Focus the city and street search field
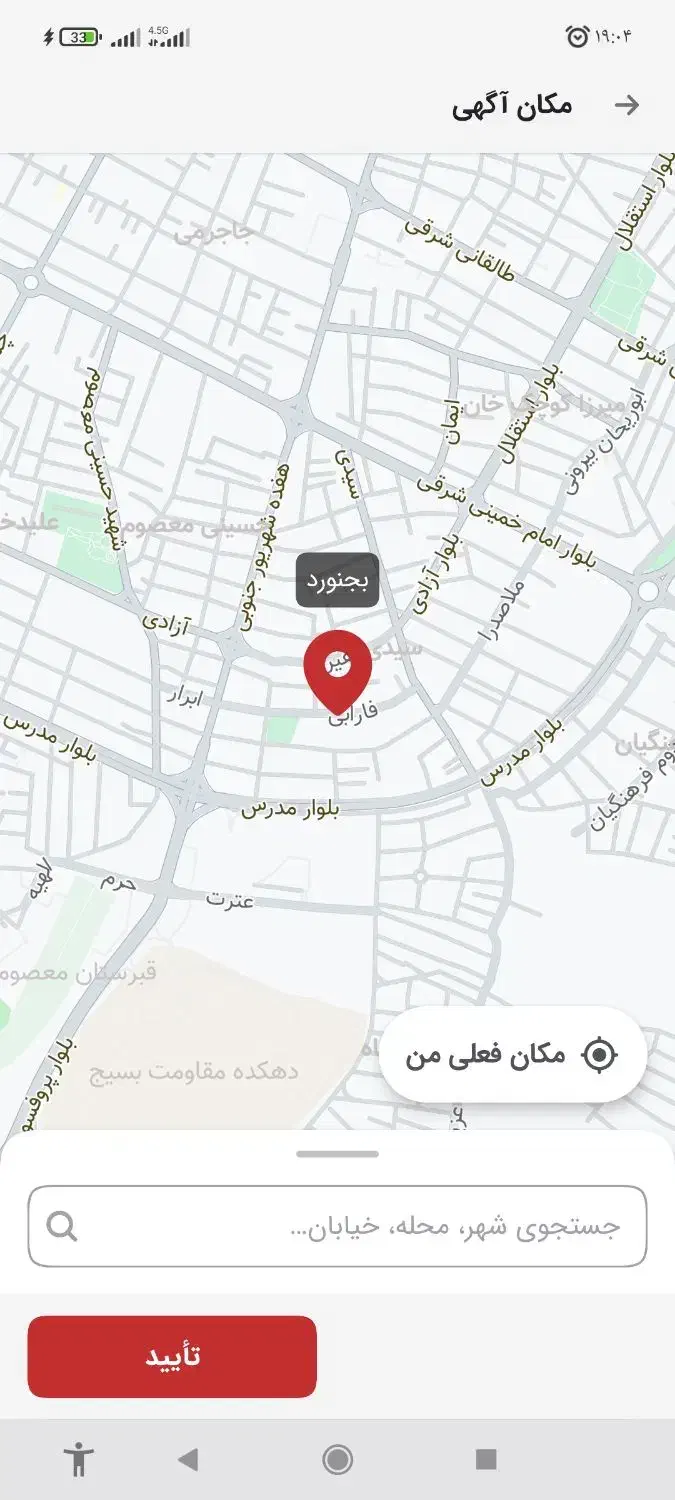 (337, 1226)
